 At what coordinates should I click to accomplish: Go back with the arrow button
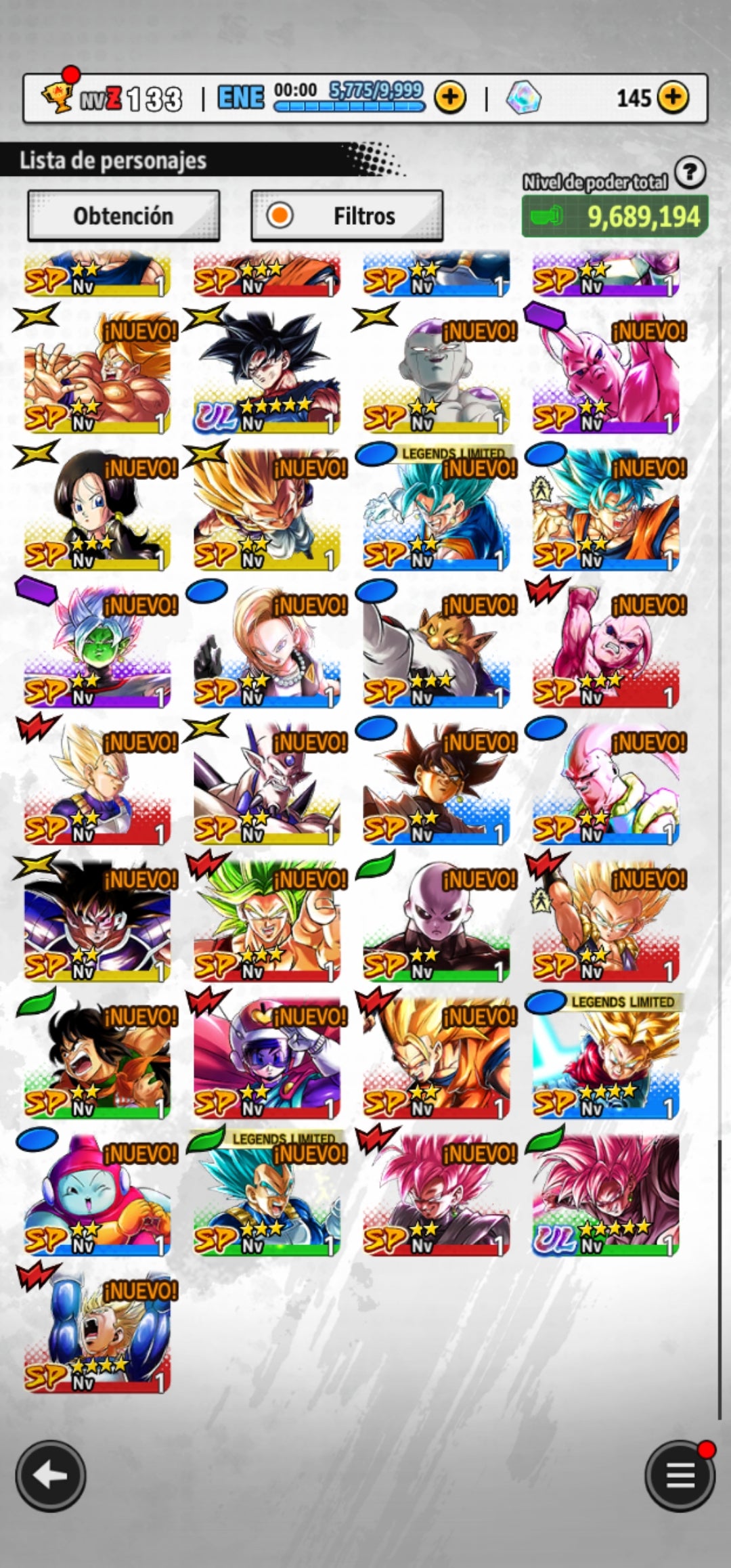51,1476
